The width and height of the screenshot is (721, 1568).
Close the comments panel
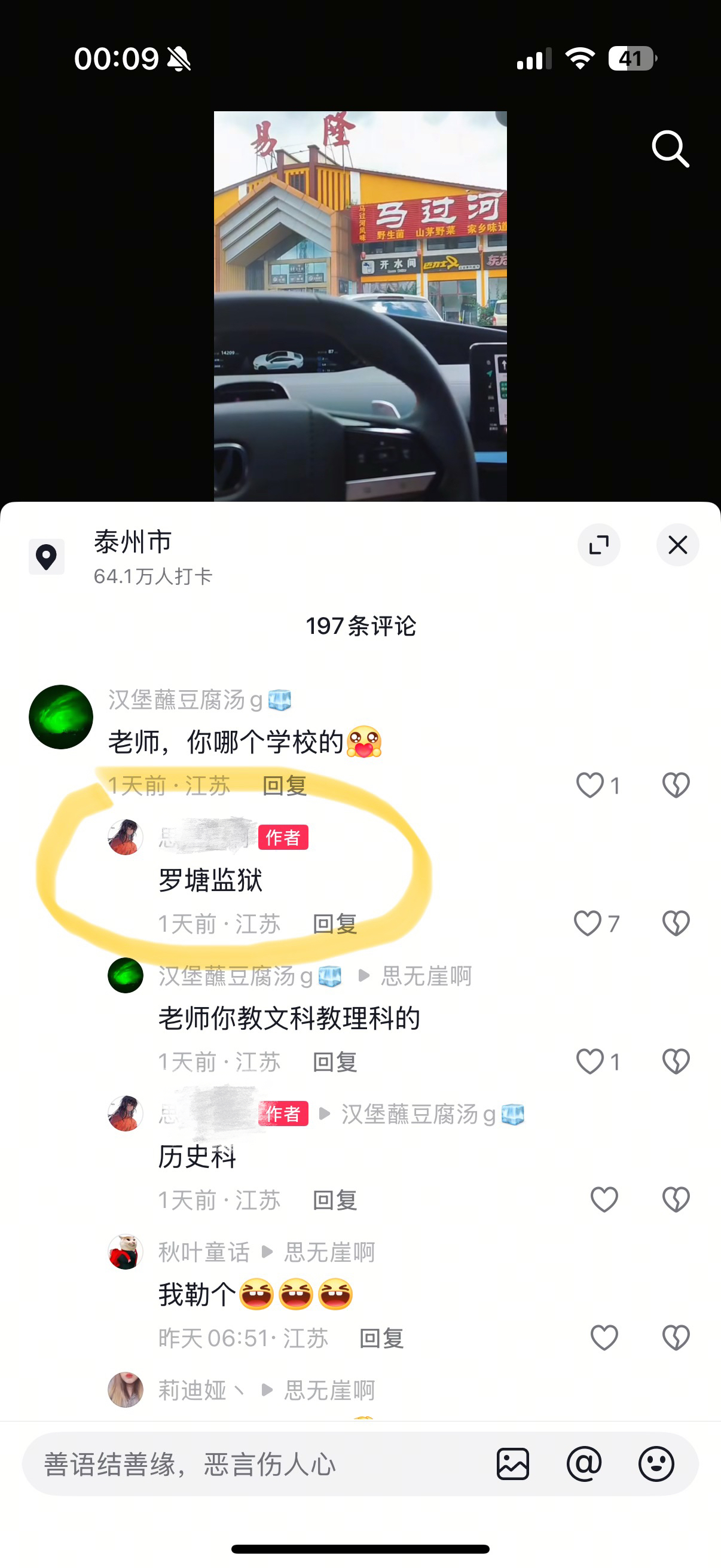pos(677,545)
